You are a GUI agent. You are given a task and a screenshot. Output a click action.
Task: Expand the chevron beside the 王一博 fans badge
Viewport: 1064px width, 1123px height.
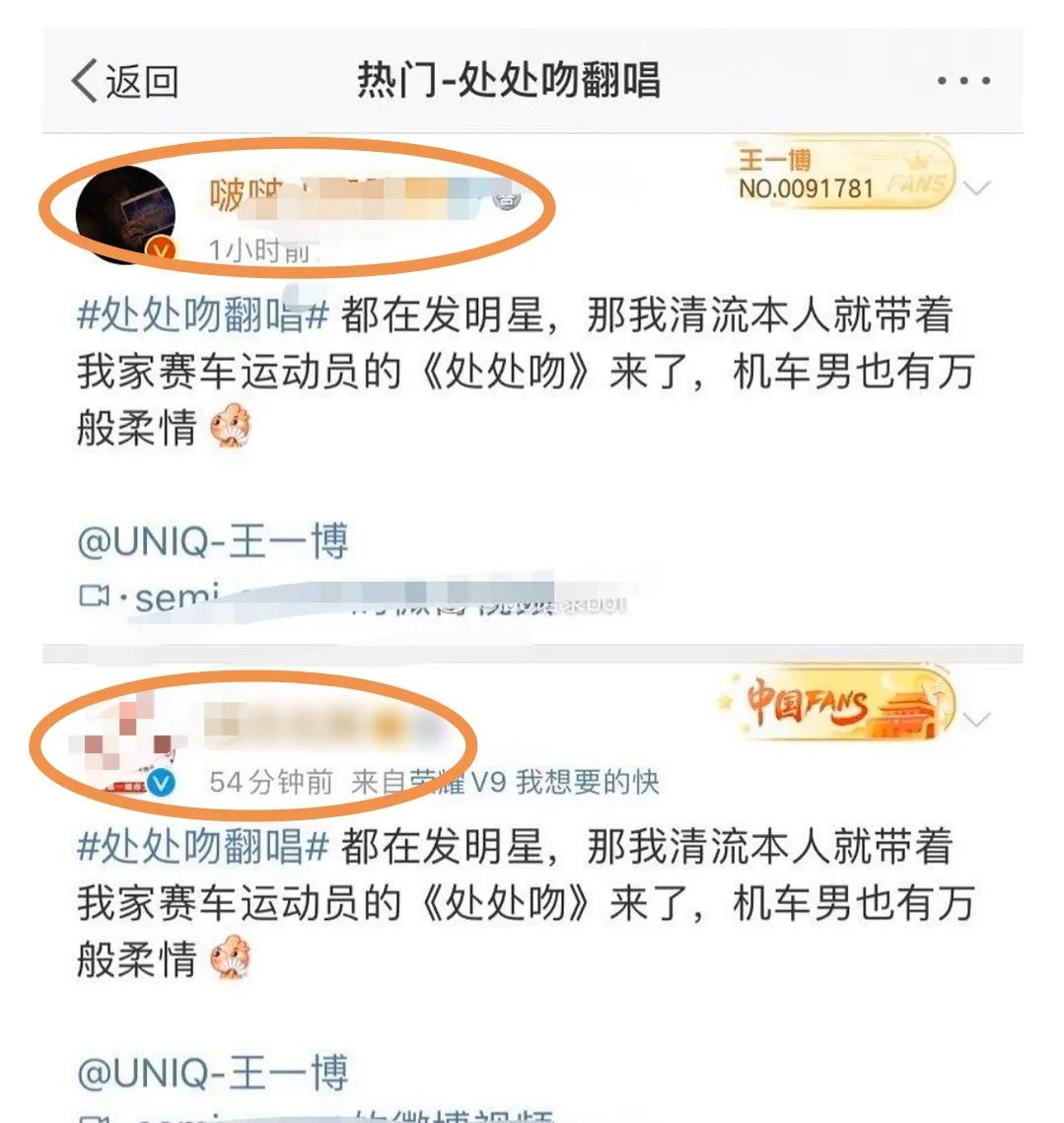pos(975,187)
